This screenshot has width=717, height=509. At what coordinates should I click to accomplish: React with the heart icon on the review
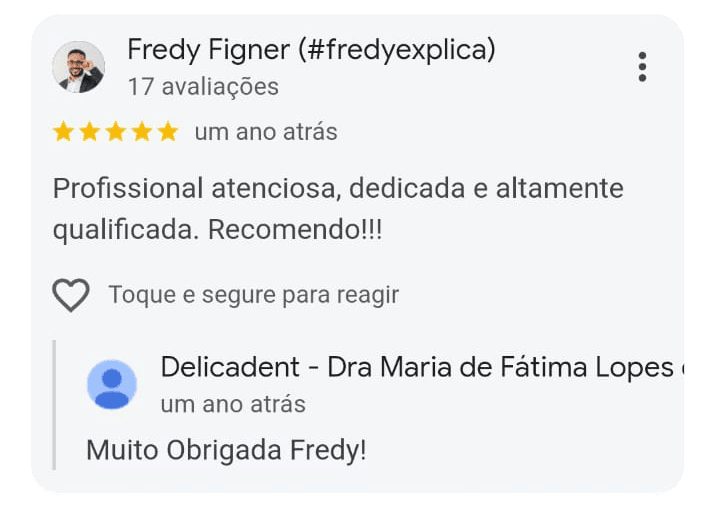tap(71, 295)
